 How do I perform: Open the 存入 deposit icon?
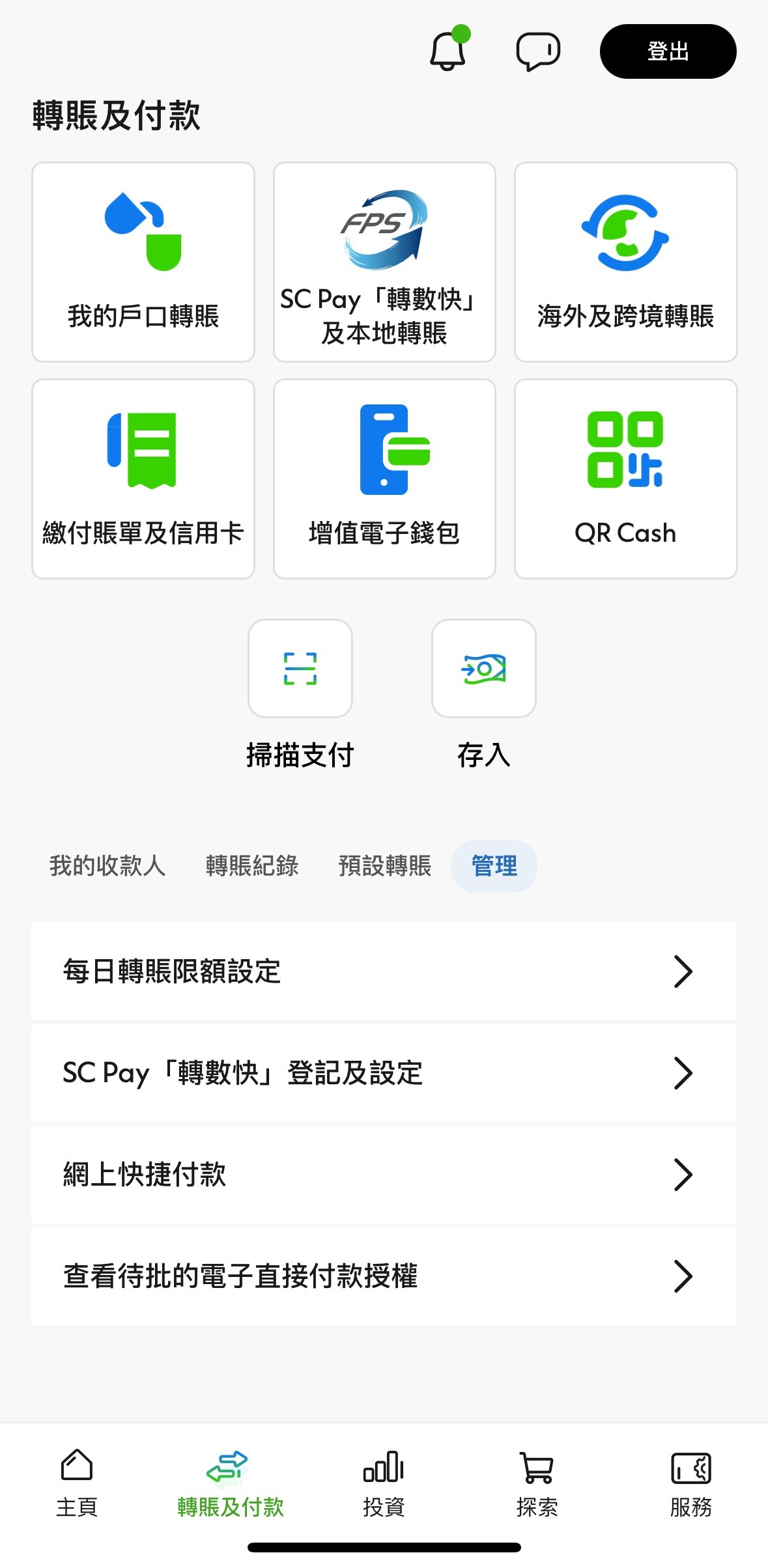pos(484,669)
